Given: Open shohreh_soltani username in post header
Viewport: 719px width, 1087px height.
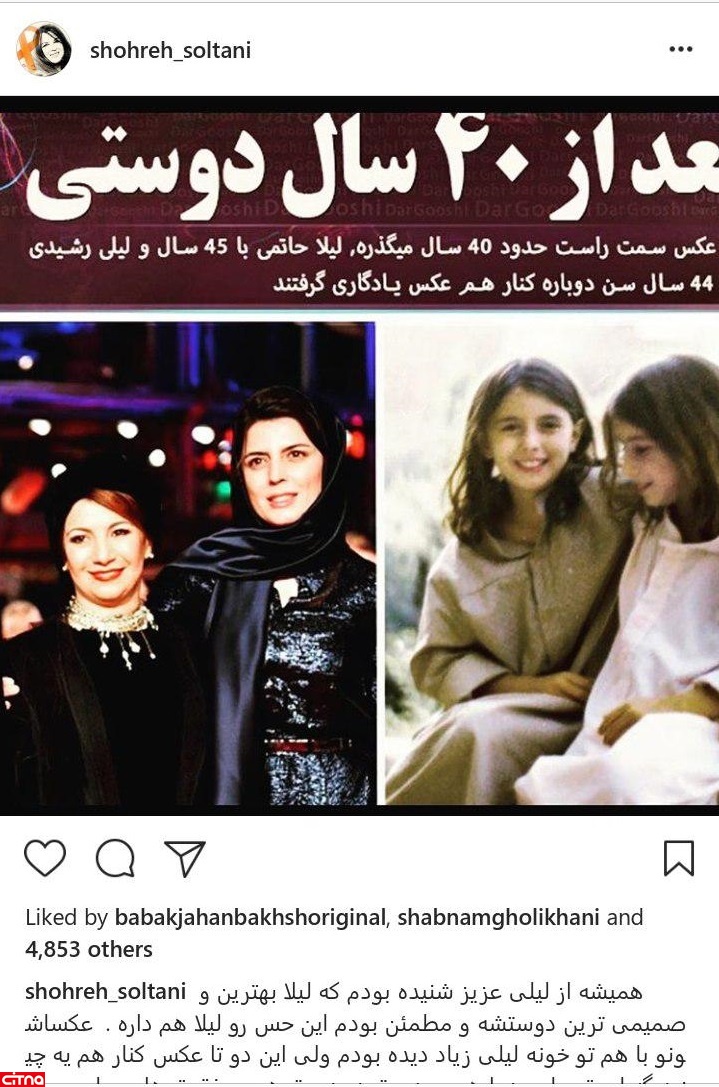Looking at the screenshot, I should click(x=170, y=50).
